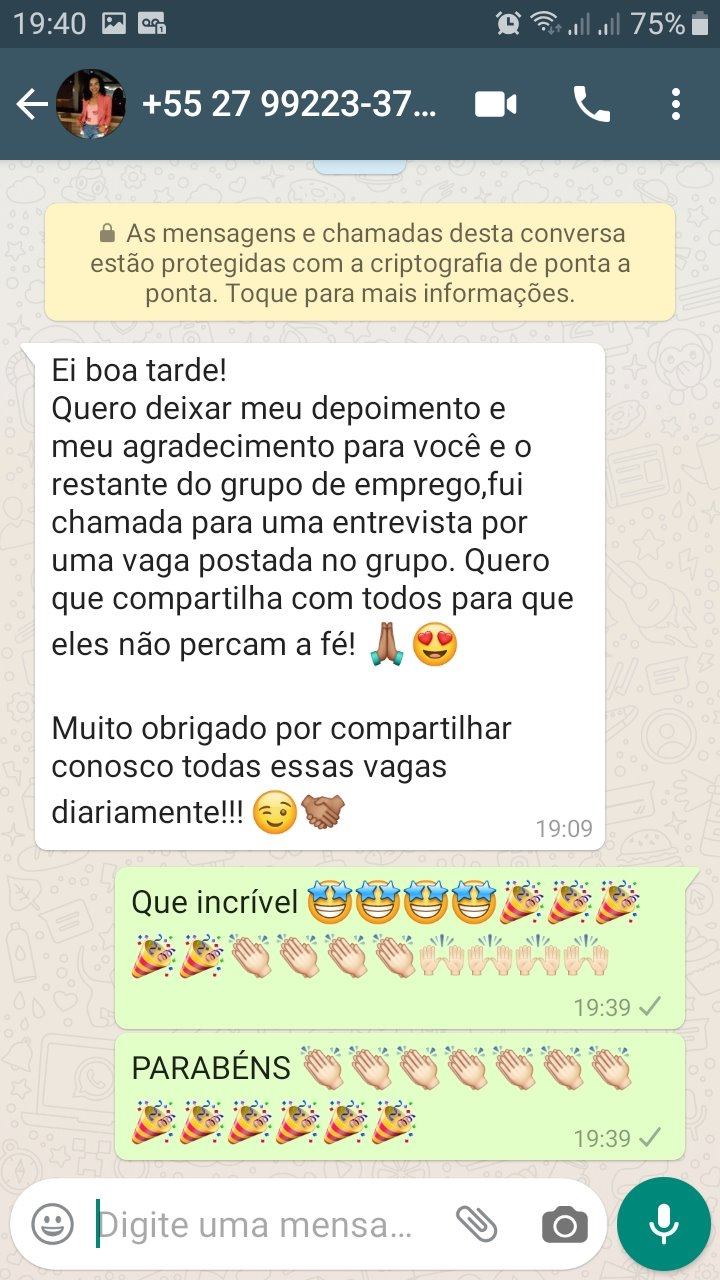The image size is (720, 1280).
Task: Tap the encryption notice for more information
Action: tap(360, 263)
